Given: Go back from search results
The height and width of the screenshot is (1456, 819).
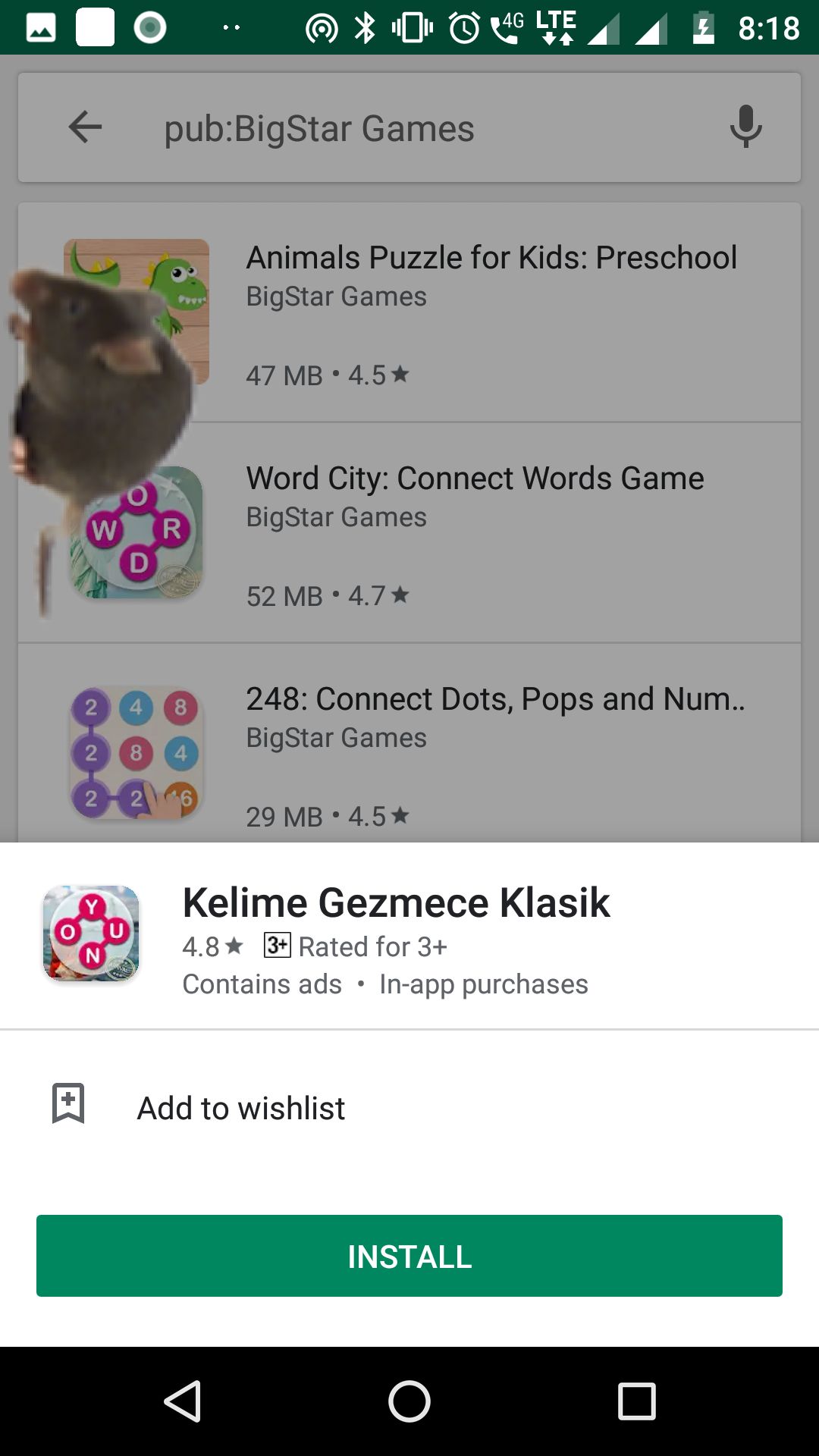Looking at the screenshot, I should click(85, 127).
